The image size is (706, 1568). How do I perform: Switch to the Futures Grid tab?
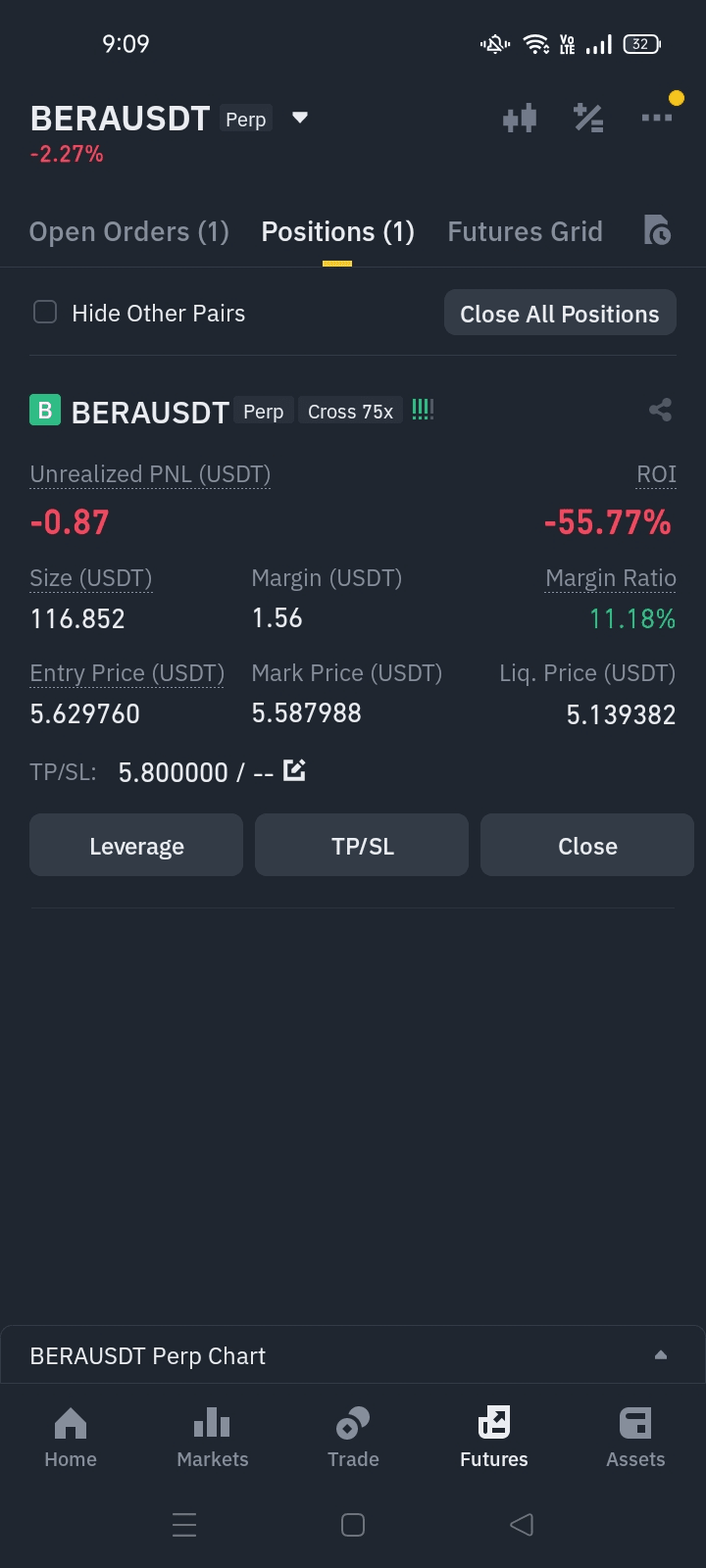tap(525, 232)
